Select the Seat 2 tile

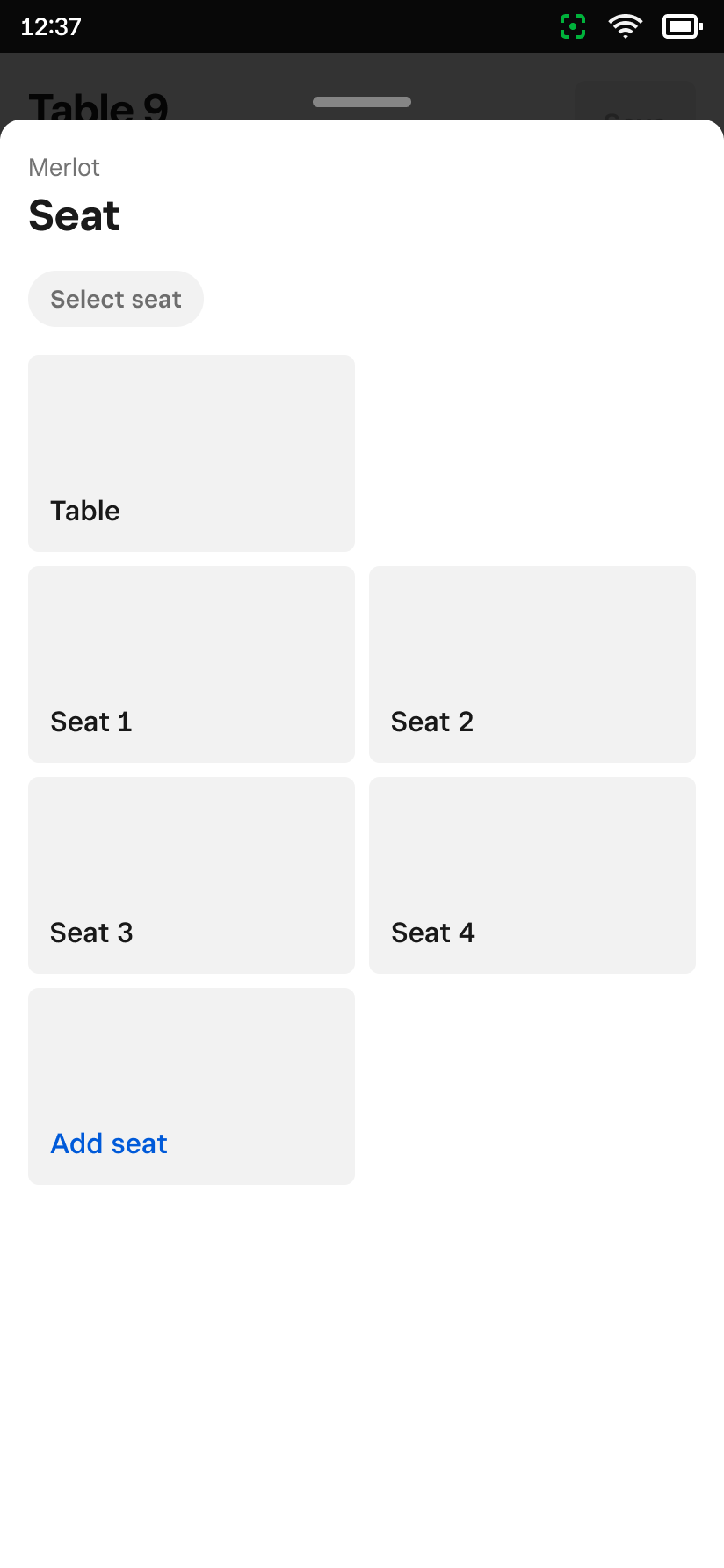[532, 664]
